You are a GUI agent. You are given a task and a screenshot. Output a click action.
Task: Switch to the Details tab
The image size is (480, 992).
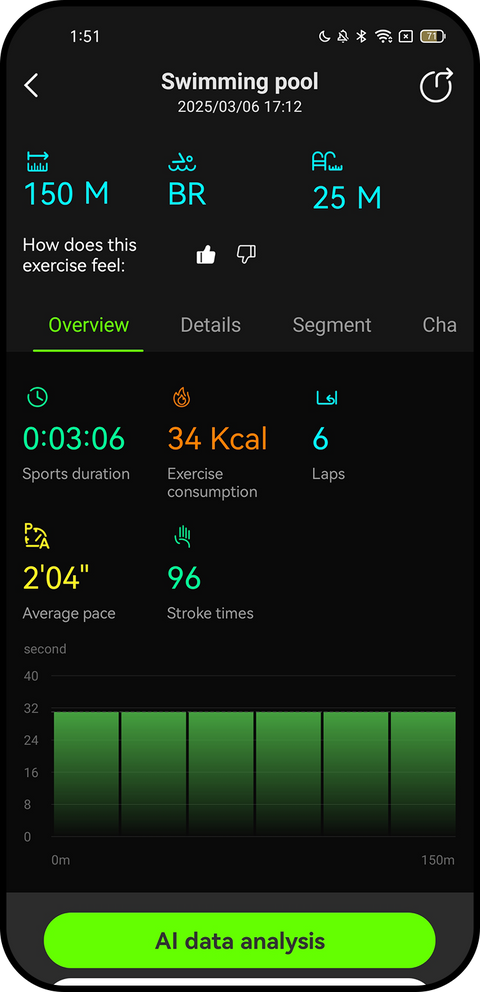pos(211,325)
